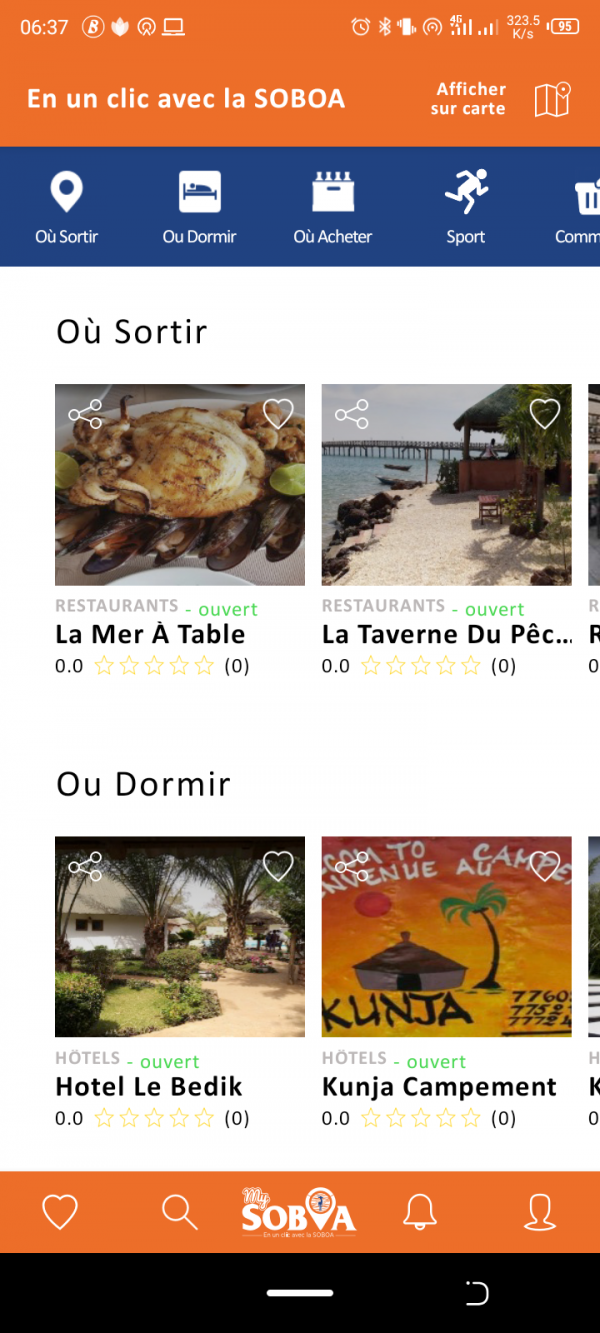600x1333 pixels.
Task: Share Hotel Le Bedik
Action: pyautogui.click(x=85, y=866)
